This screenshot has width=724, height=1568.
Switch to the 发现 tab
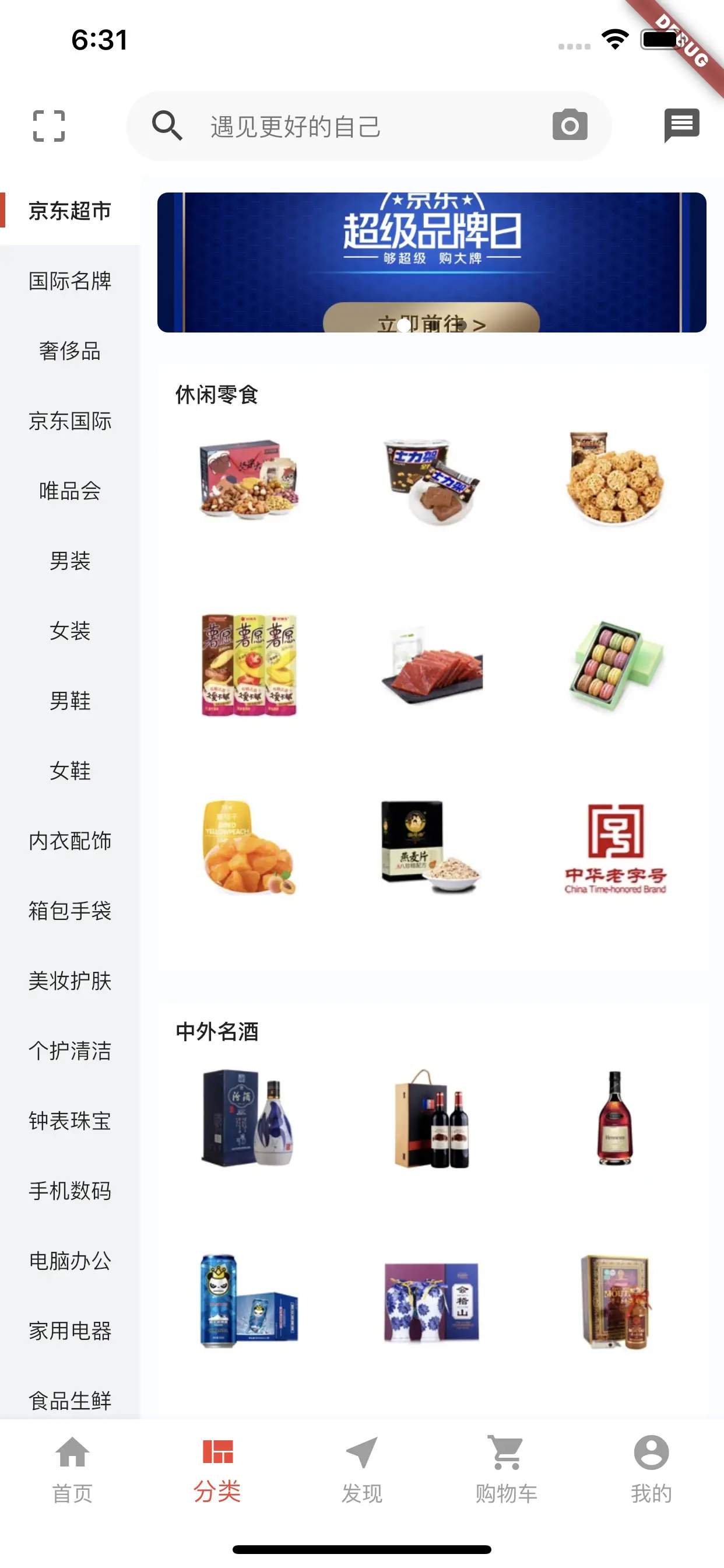tap(362, 1469)
